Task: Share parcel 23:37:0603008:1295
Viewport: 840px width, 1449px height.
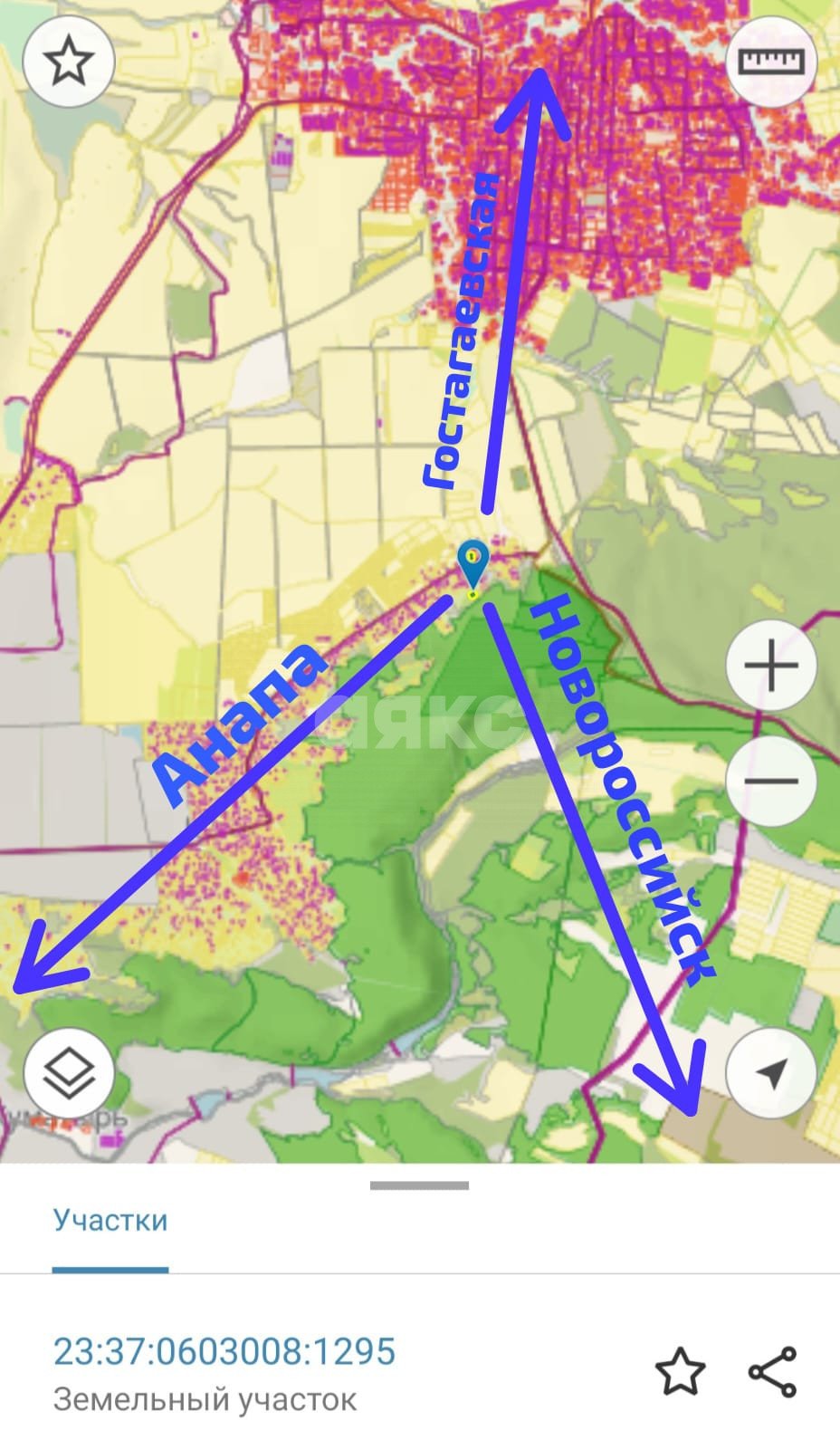Action: click(772, 1371)
